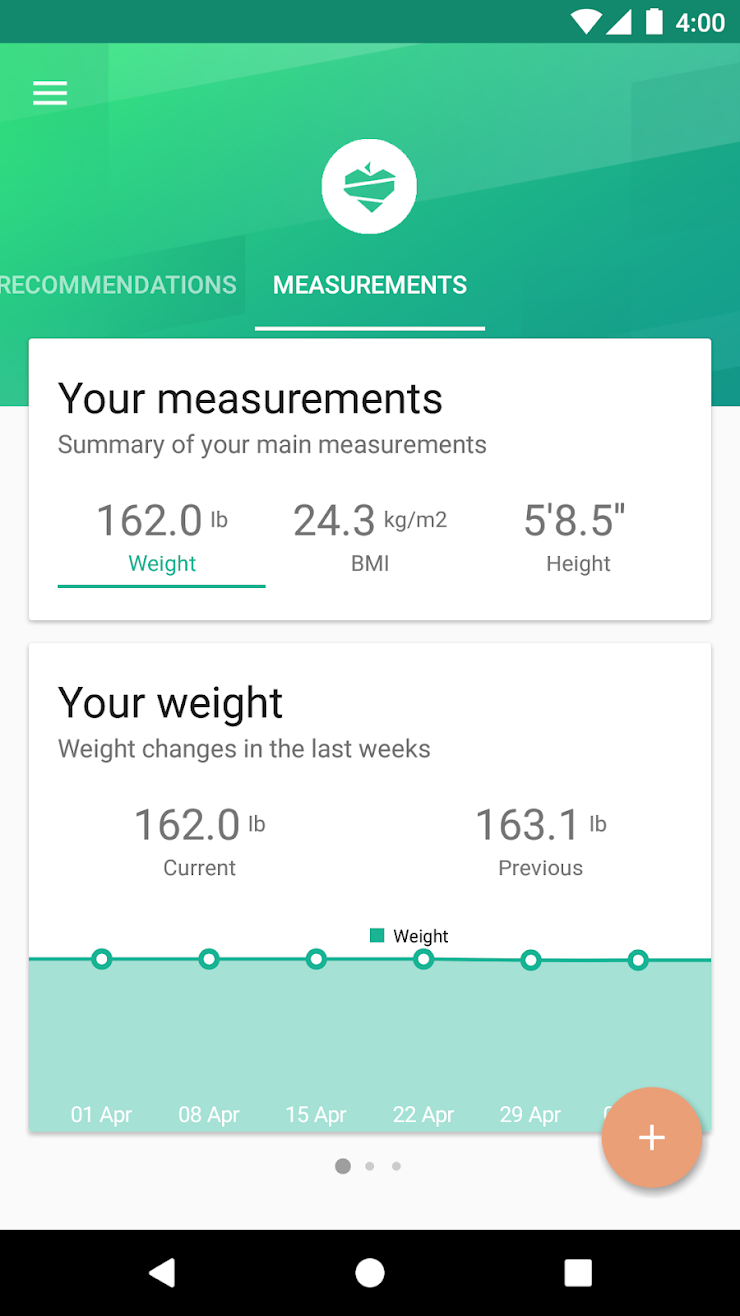
Task: Add a new measurement with plus button
Action: [652, 1137]
